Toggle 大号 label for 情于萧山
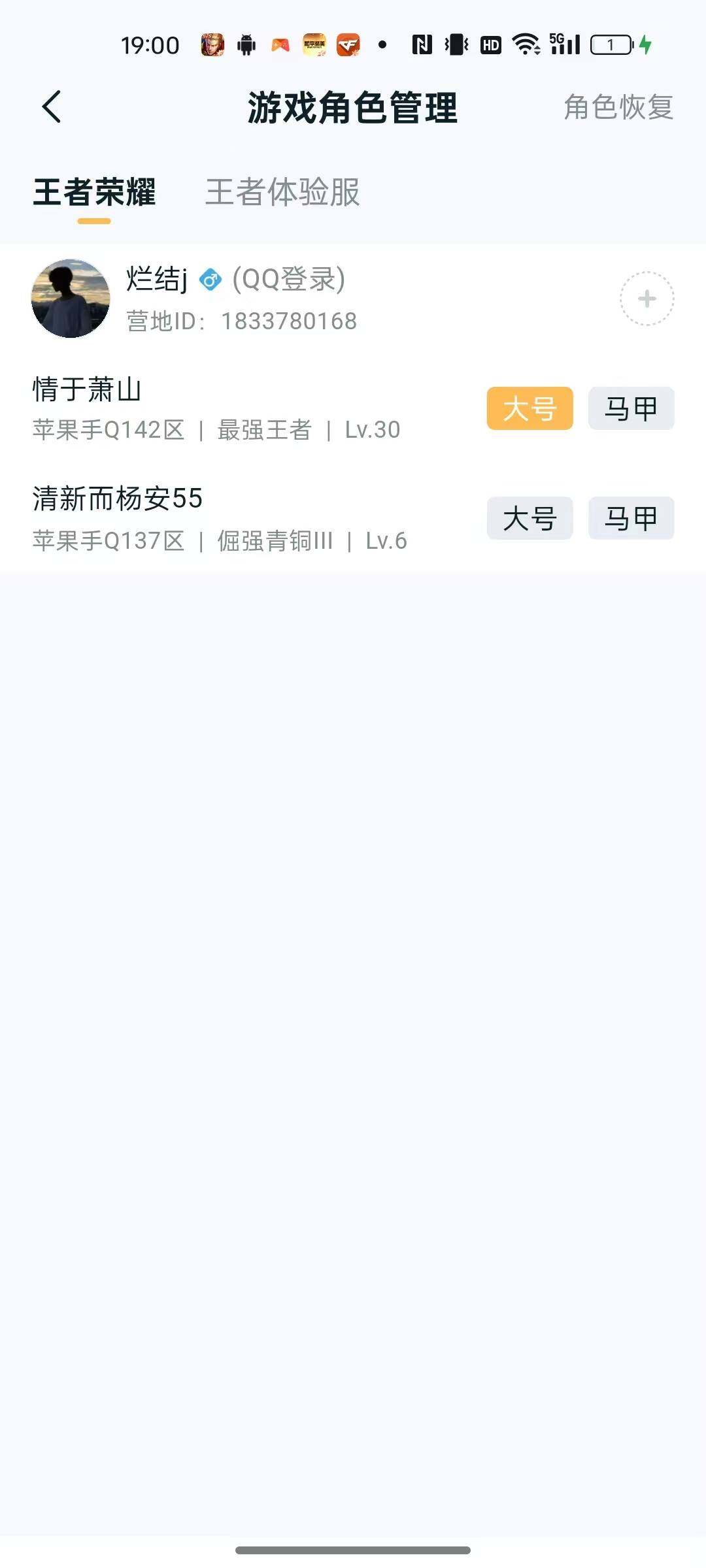Viewport: 706px width, 1568px height. coord(529,408)
